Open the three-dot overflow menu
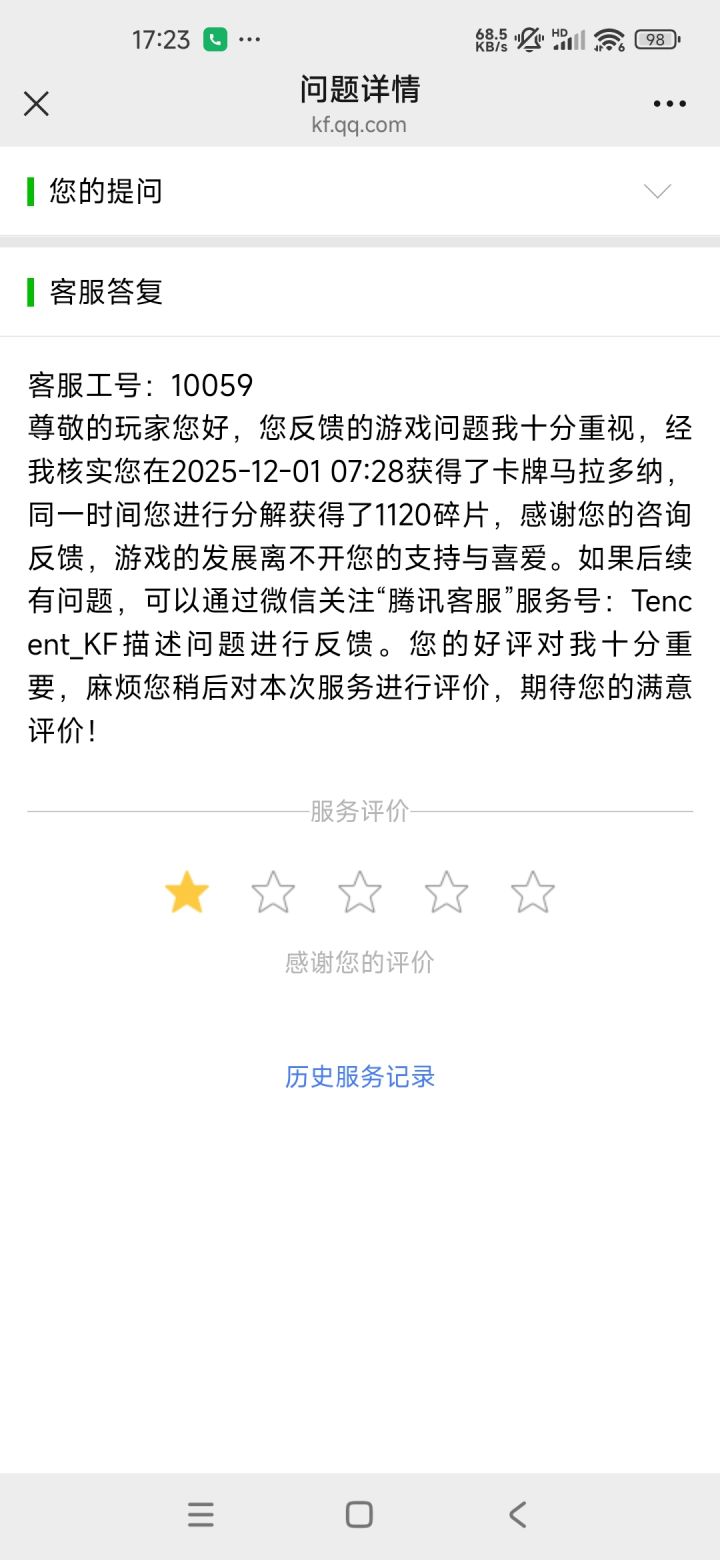 click(x=669, y=104)
